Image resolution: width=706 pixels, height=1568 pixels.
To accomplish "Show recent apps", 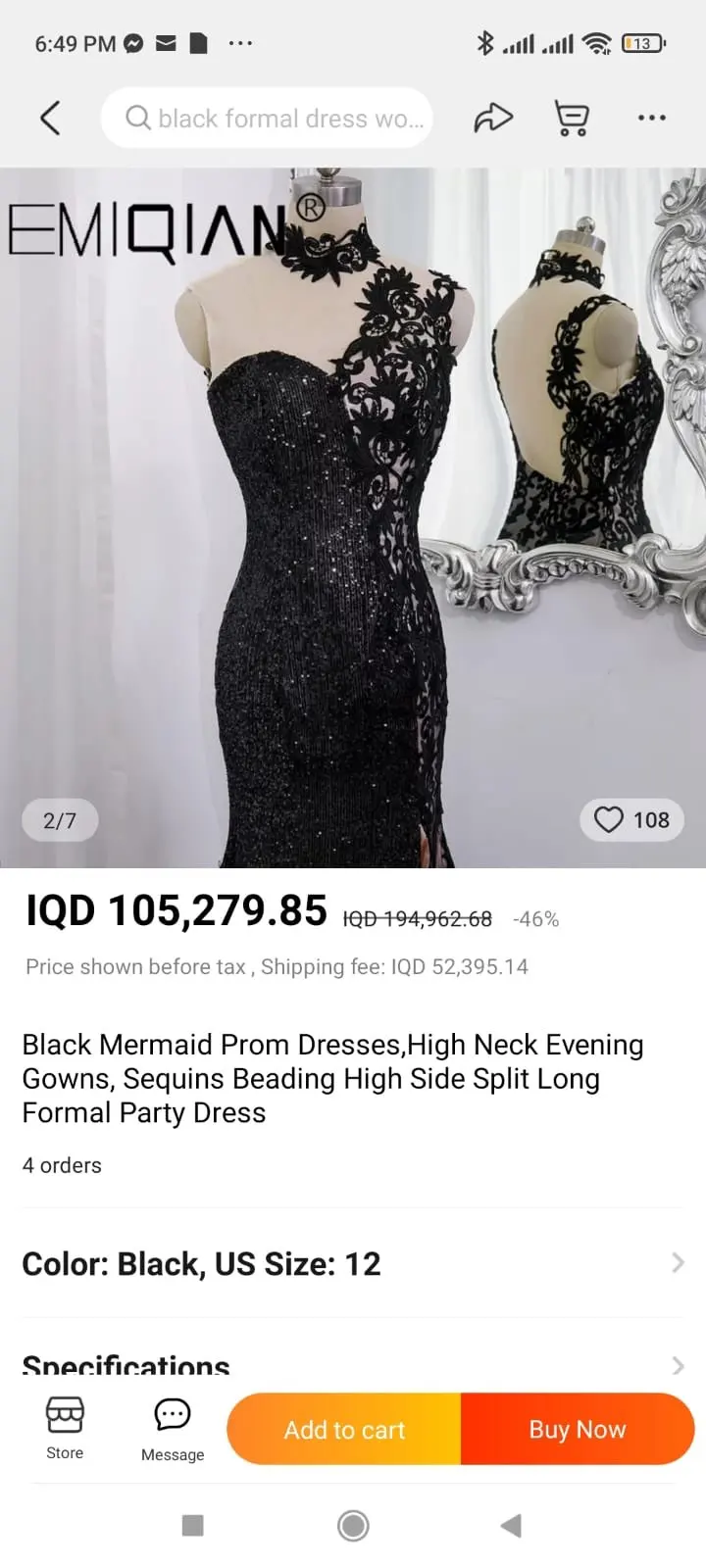I will click(x=193, y=1525).
